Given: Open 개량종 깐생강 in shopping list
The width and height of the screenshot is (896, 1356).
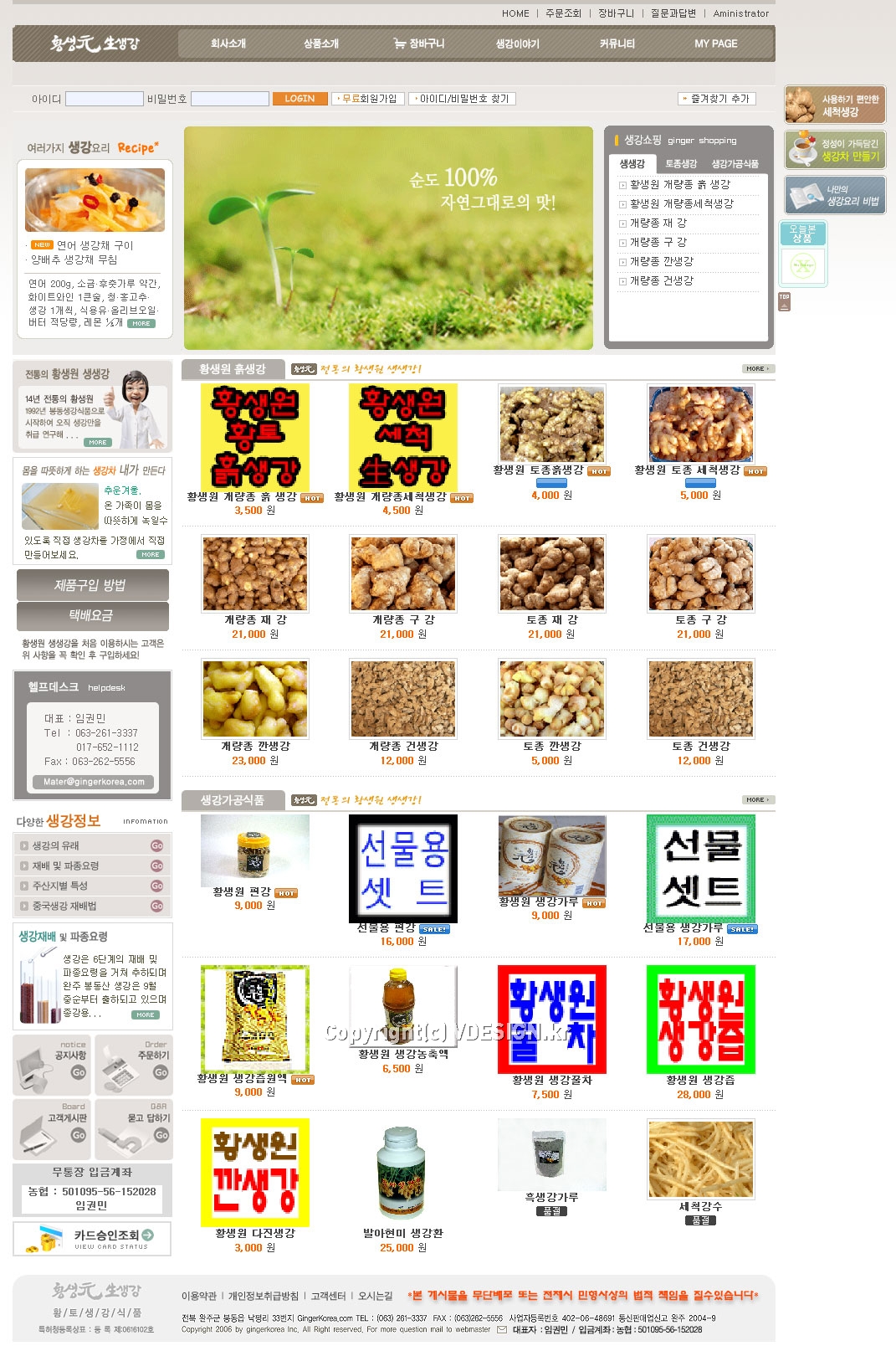Looking at the screenshot, I should [x=661, y=261].
